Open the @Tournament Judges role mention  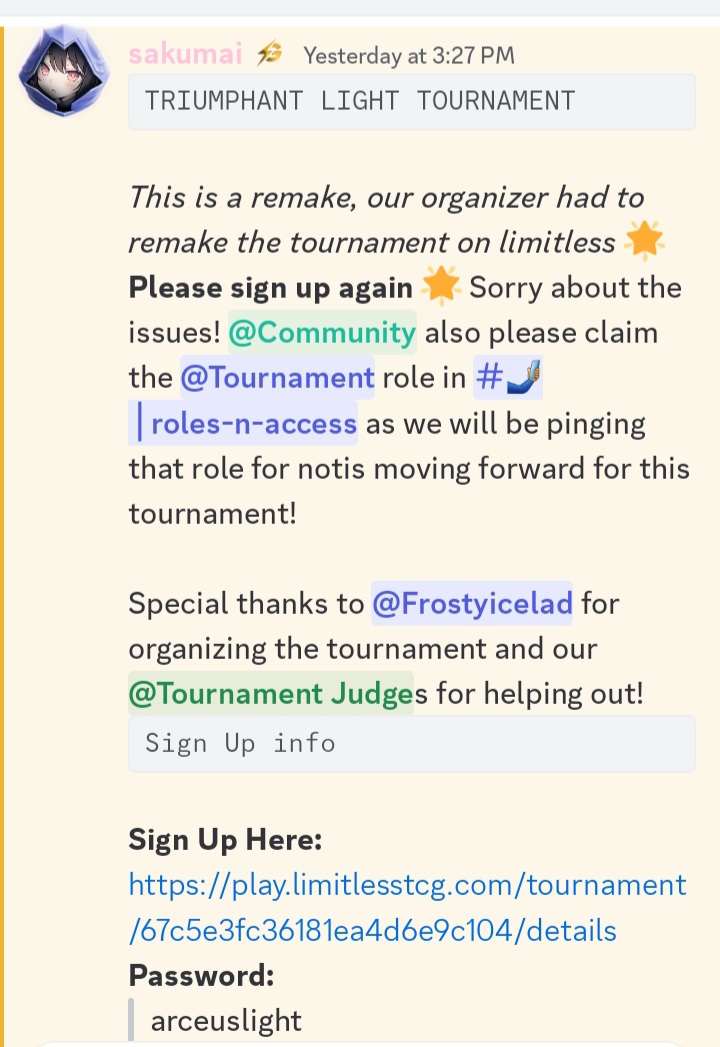click(x=270, y=694)
